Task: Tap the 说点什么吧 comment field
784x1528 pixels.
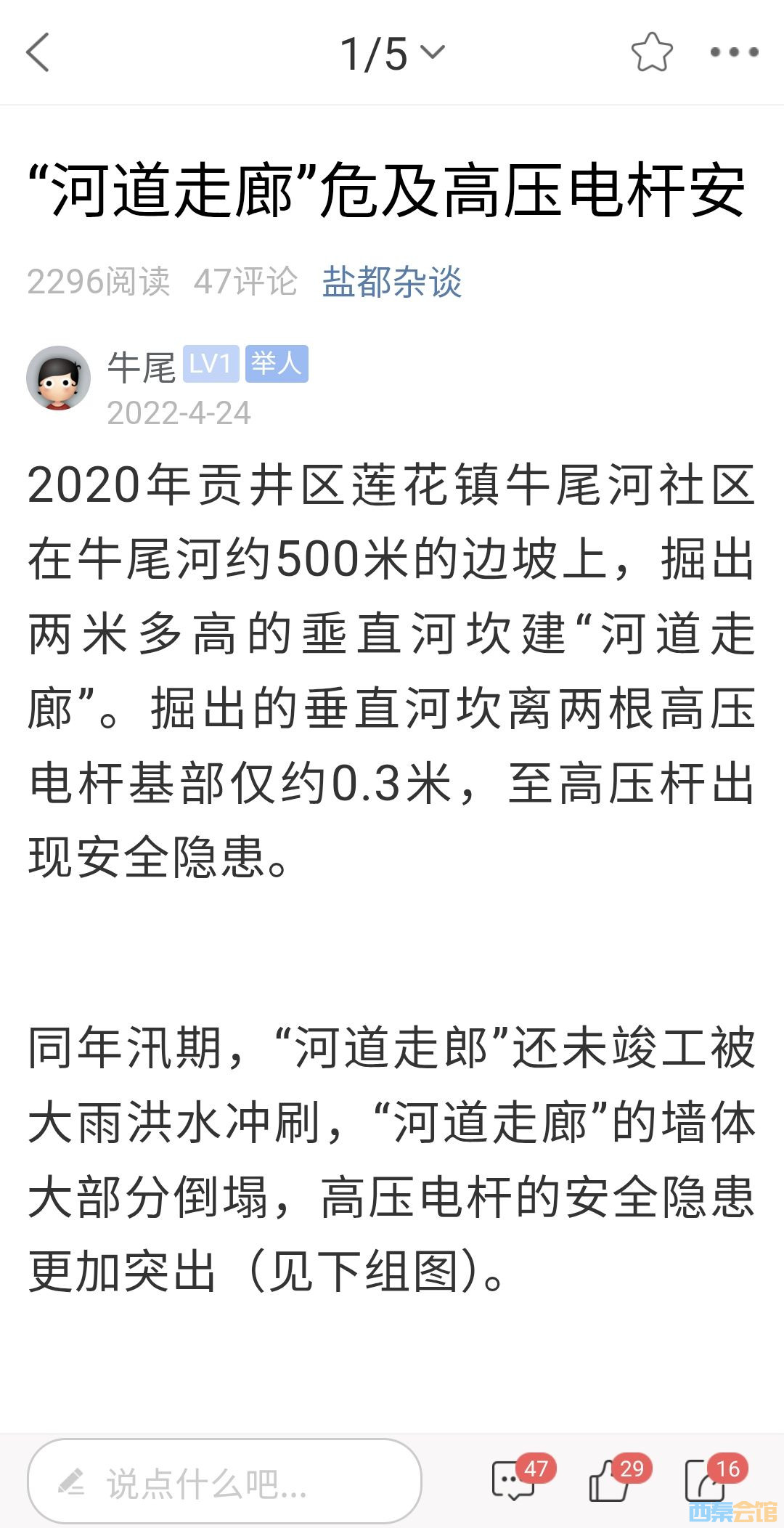Action: 224,1481
